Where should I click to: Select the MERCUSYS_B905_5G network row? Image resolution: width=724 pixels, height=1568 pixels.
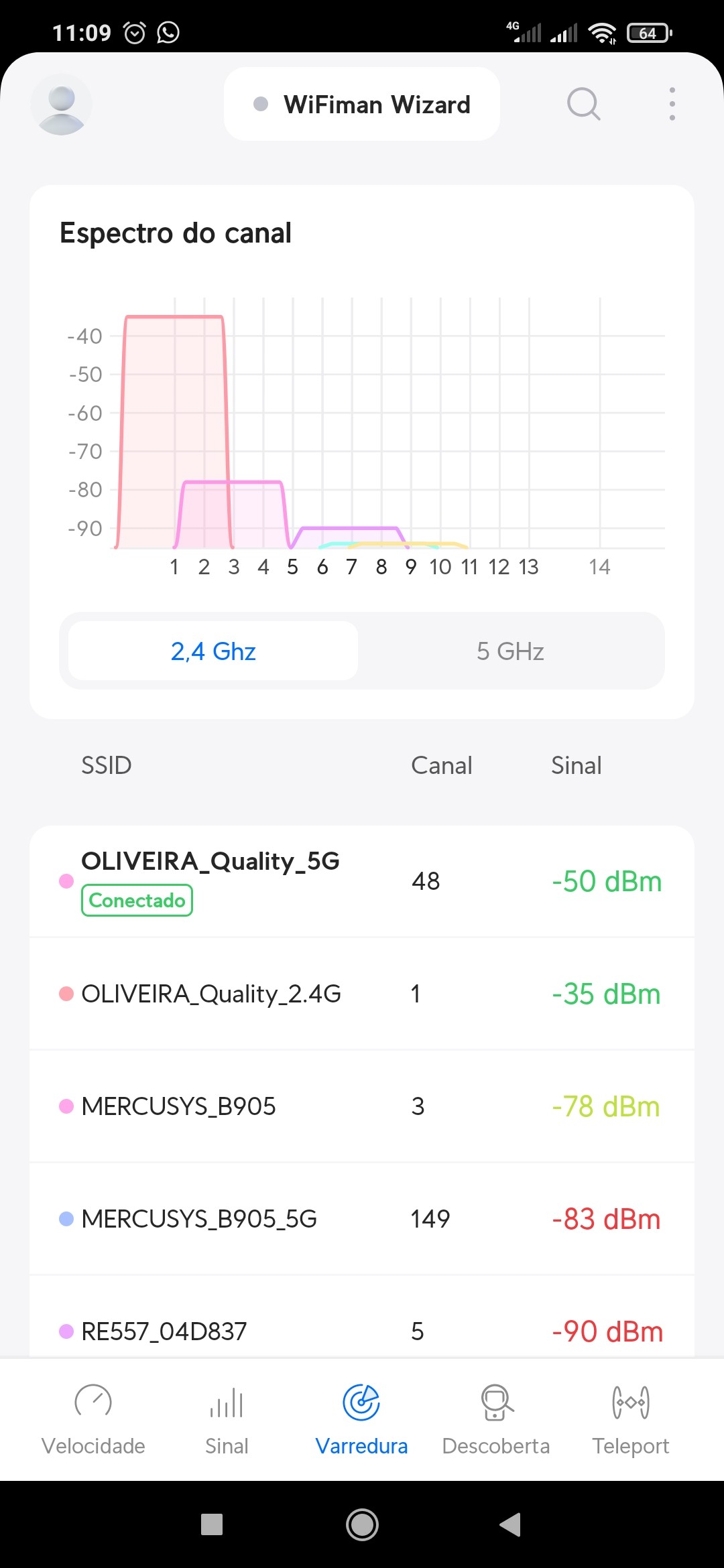tap(362, 1218)
